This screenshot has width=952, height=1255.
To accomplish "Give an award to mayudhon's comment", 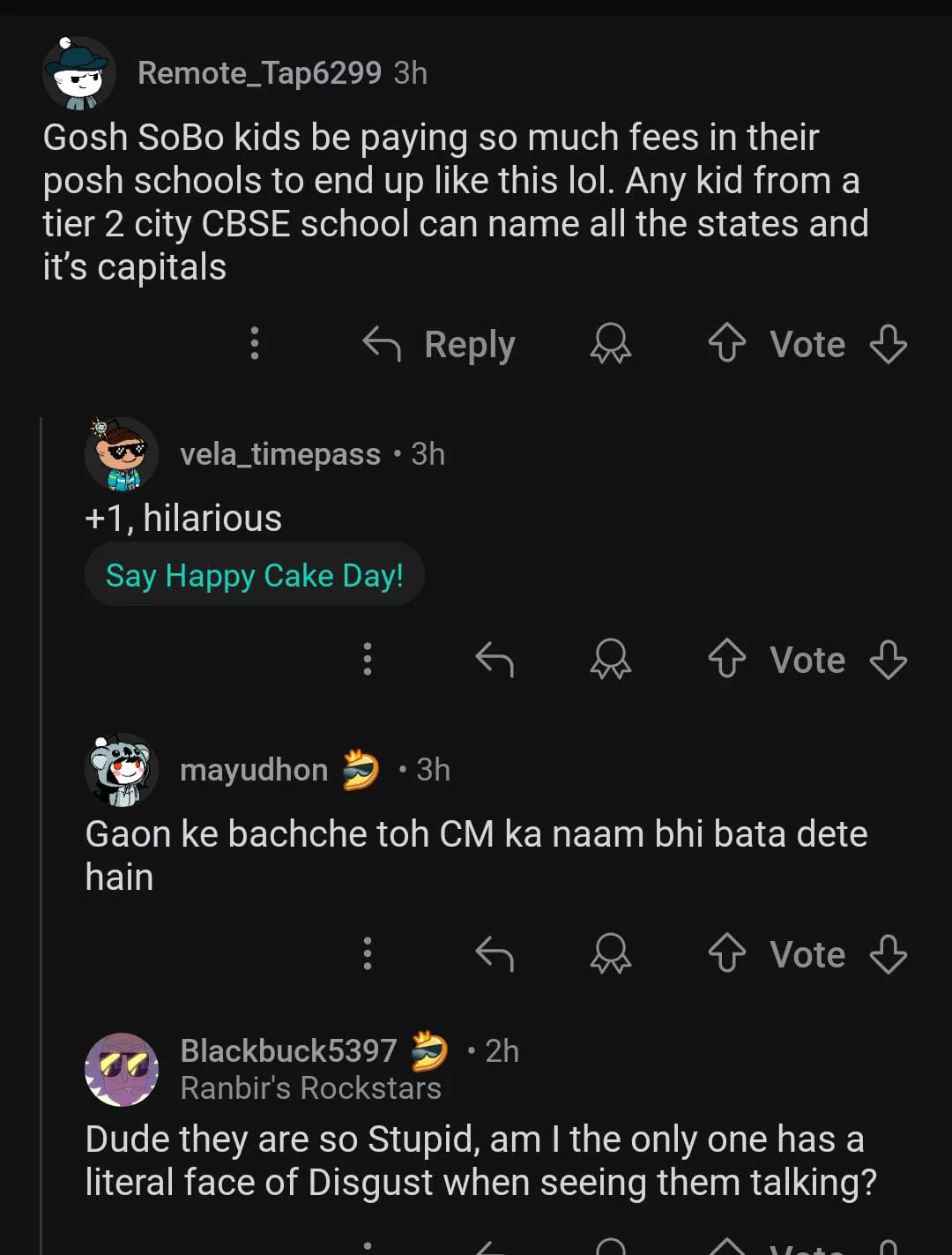I will (x=610, y=954).
